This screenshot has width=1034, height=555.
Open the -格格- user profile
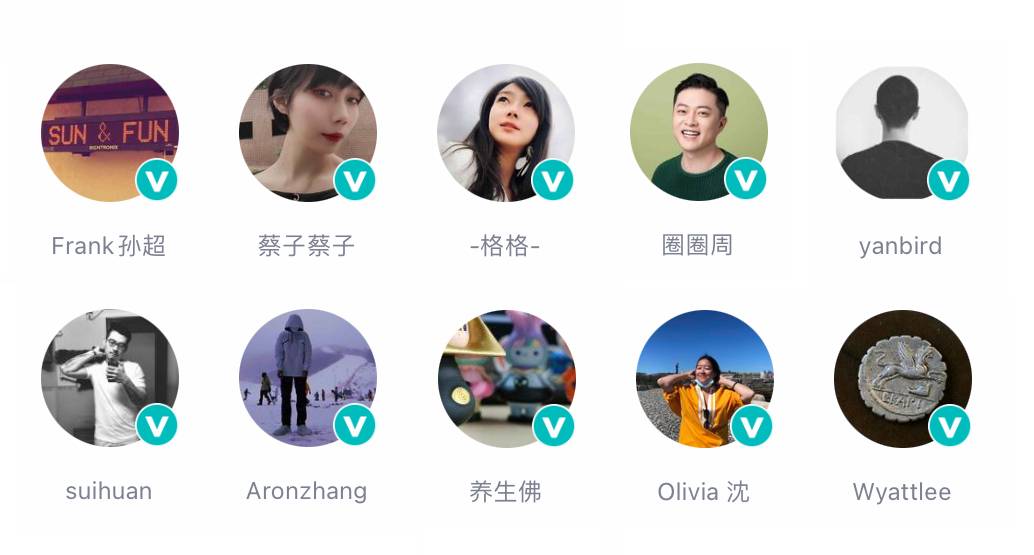[x=505, y=133]
